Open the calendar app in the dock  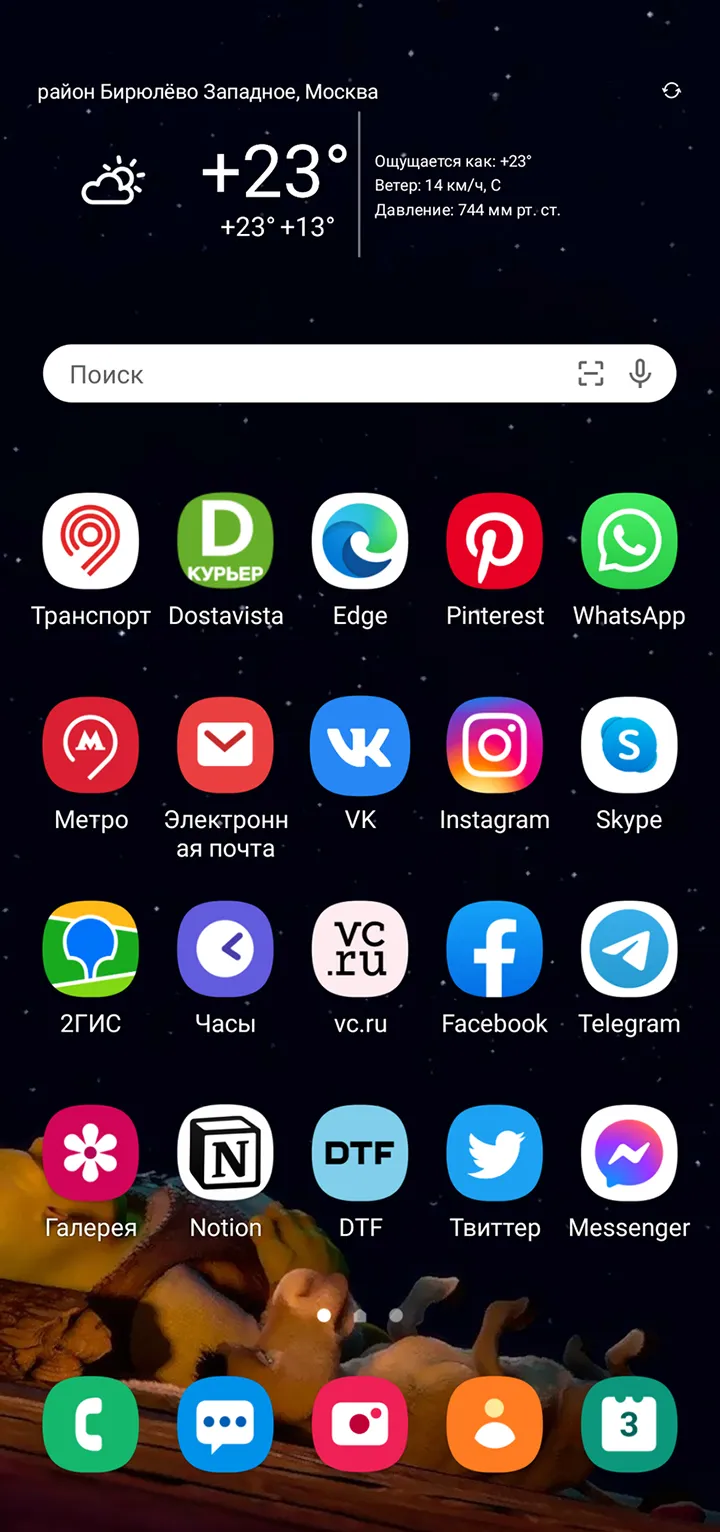coord(629,1425)
